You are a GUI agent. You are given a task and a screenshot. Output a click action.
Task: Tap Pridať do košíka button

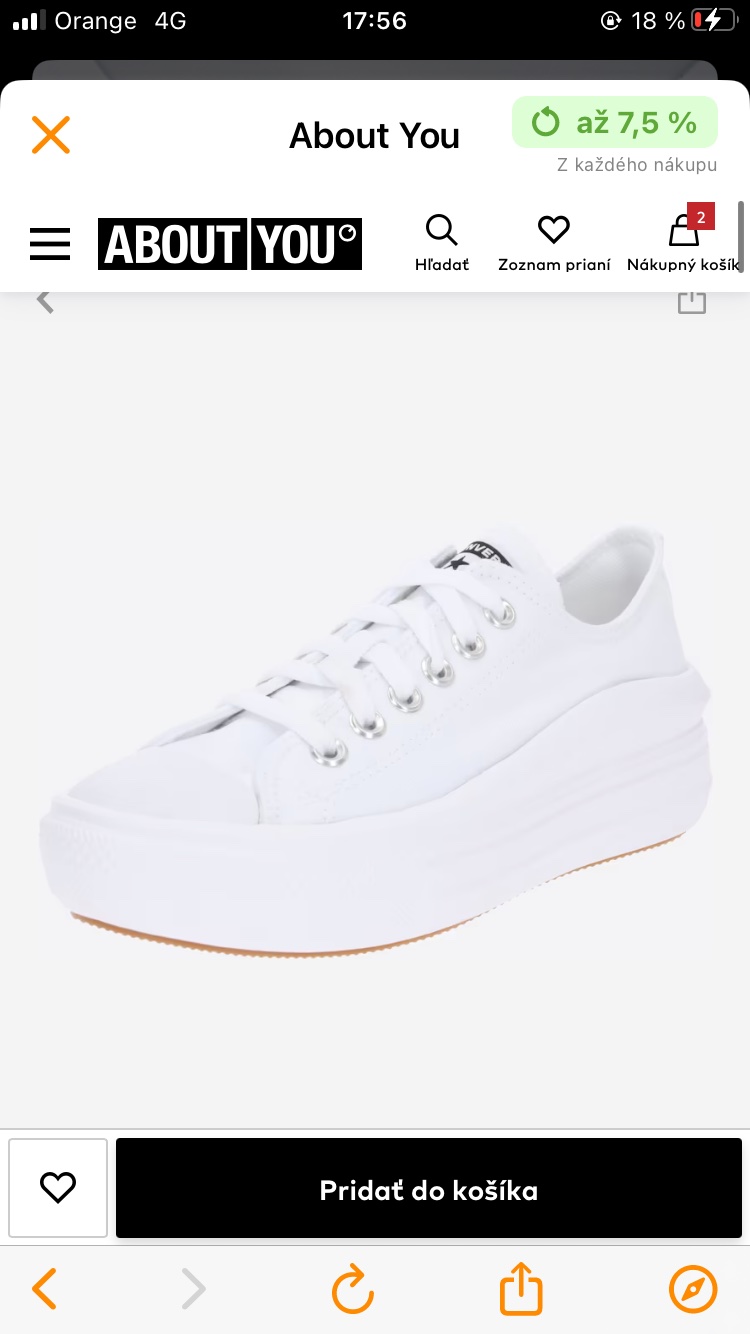coord(428,1189)
